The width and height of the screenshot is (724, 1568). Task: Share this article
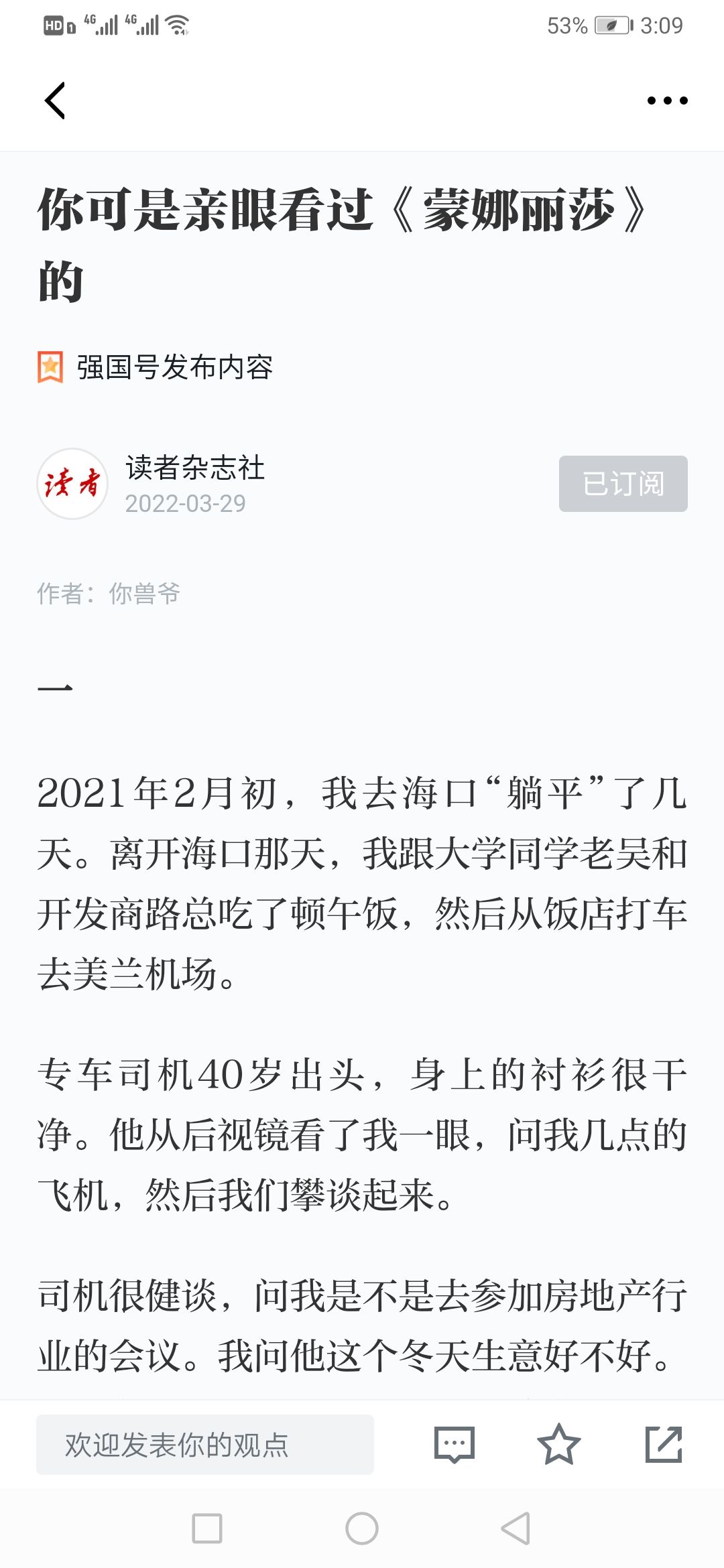coord(664,1445)
